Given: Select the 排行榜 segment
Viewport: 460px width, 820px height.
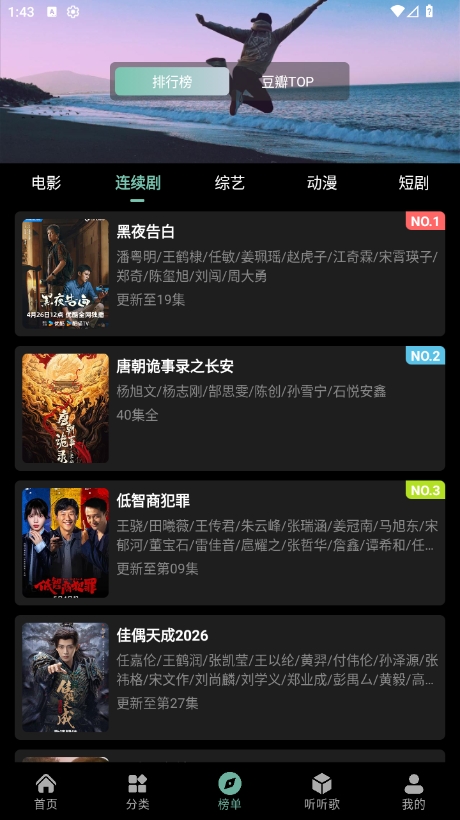Looking at the screenshot, I should (172, 82).
